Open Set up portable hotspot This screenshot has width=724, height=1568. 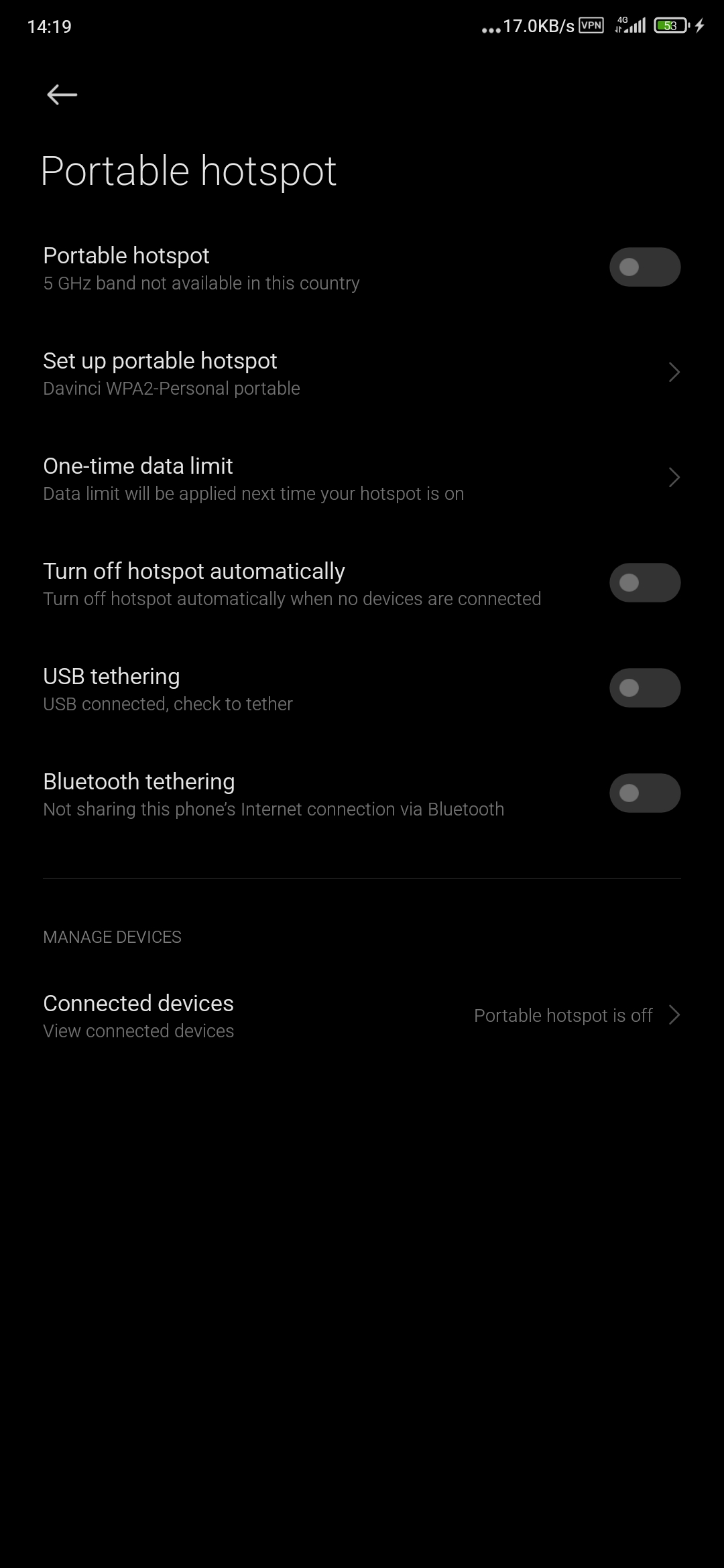coord(362,373)
